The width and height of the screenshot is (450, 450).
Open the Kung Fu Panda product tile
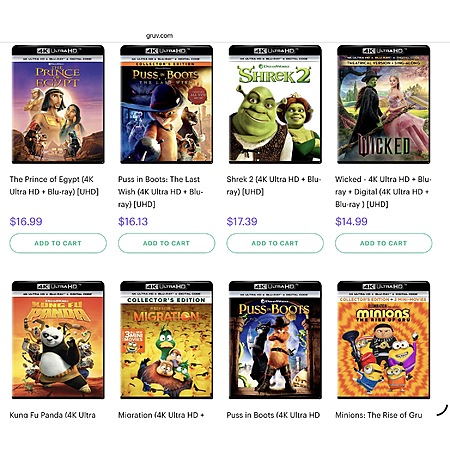click(x=58, y=340)
